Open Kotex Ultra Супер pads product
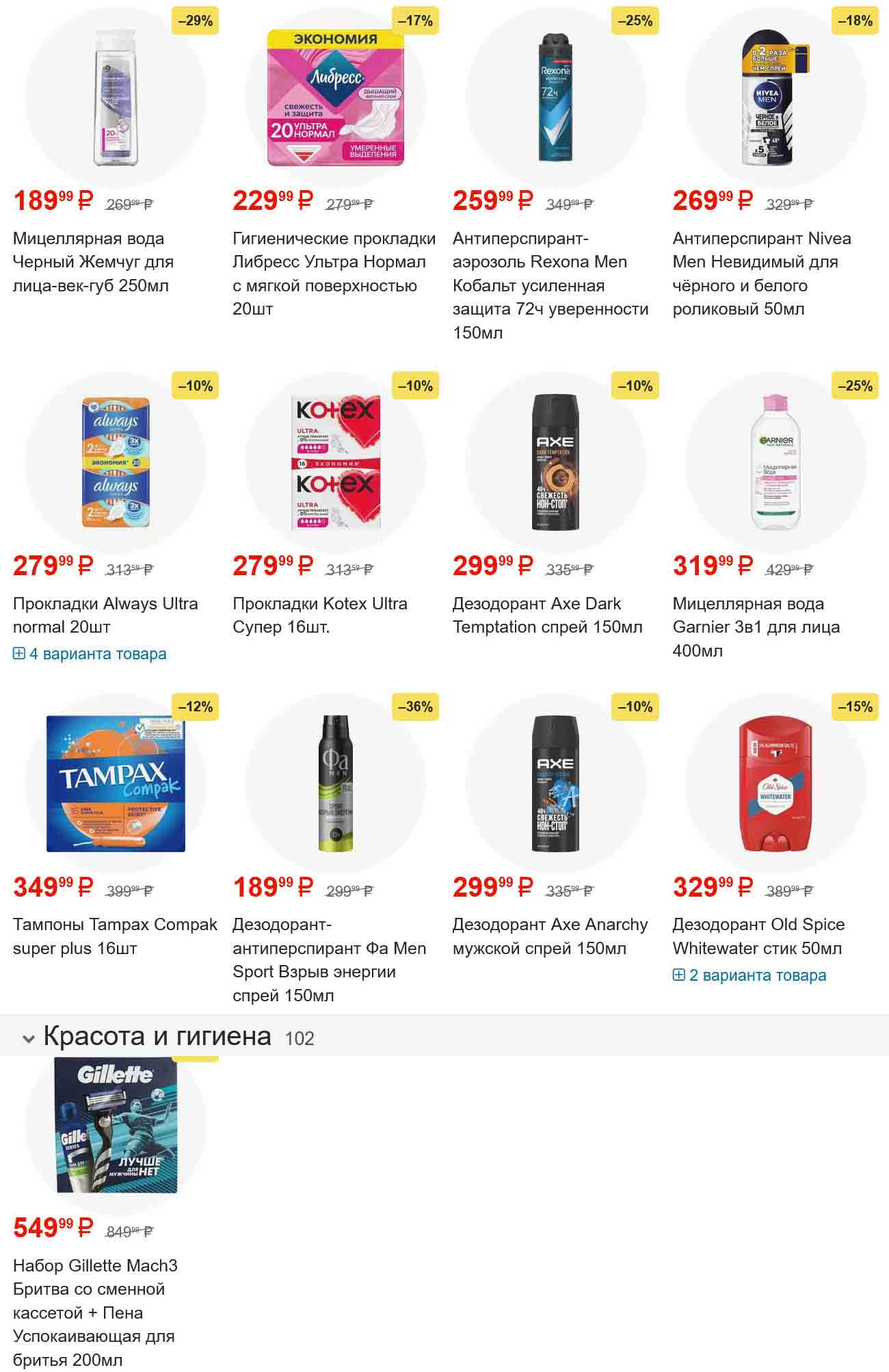The image size is (889, 1372). [320, 615]
